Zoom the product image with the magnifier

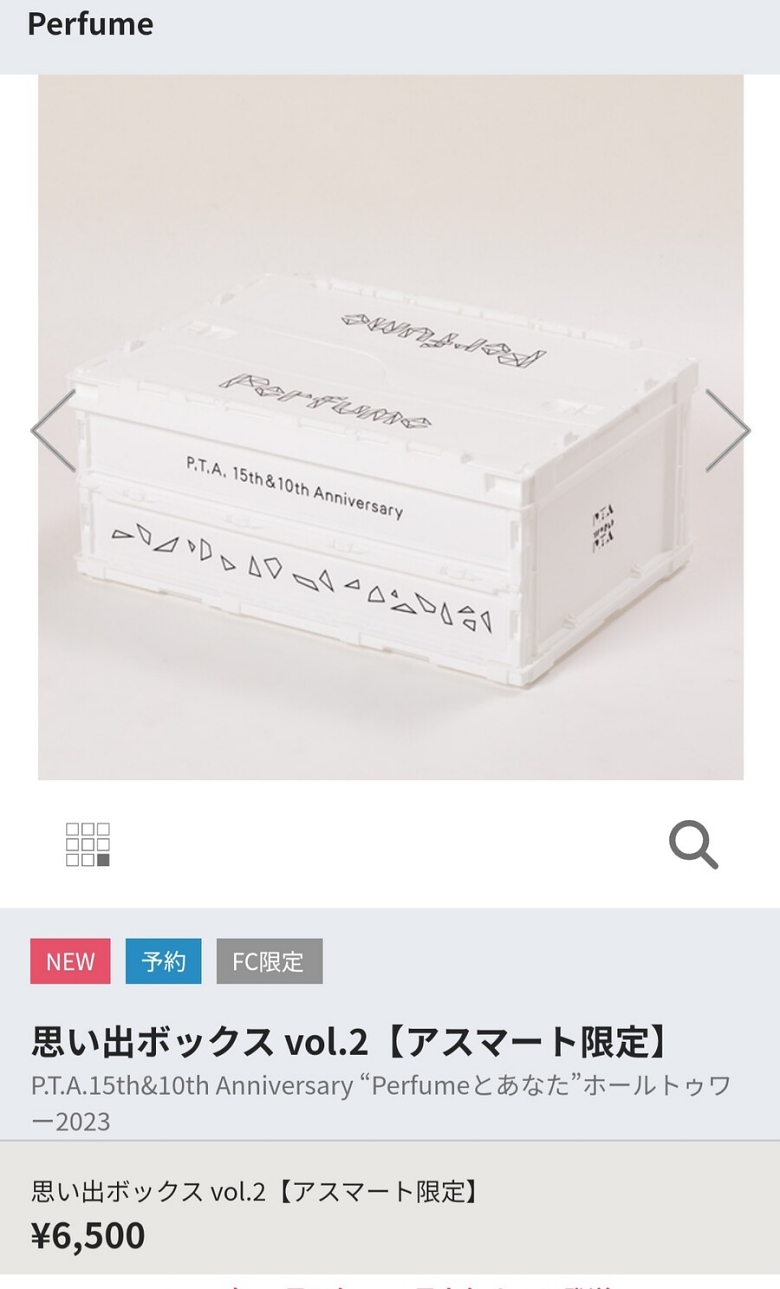[x=693, y=845]
